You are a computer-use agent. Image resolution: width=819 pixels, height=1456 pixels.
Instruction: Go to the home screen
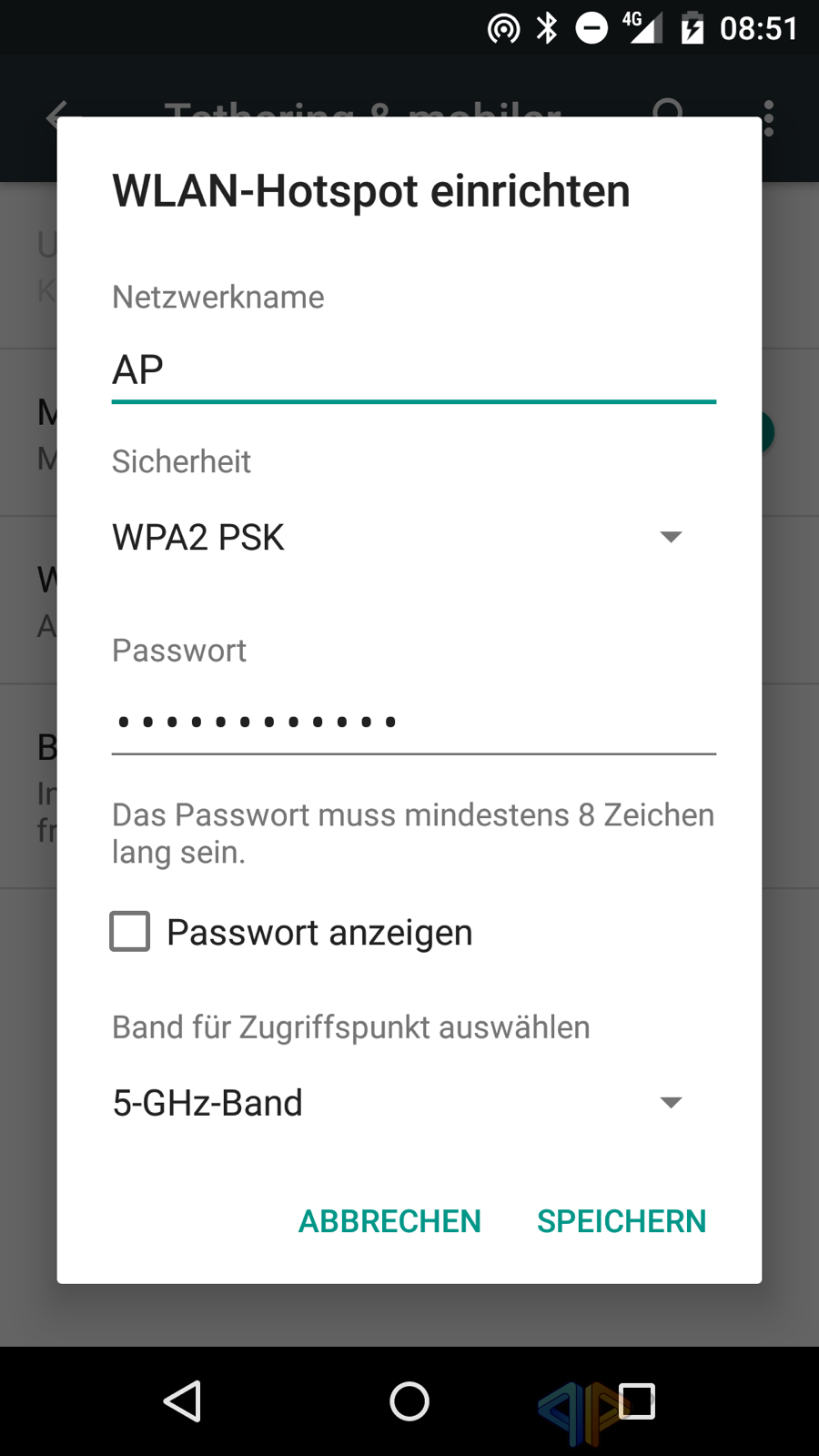(x=409, y=1401)
